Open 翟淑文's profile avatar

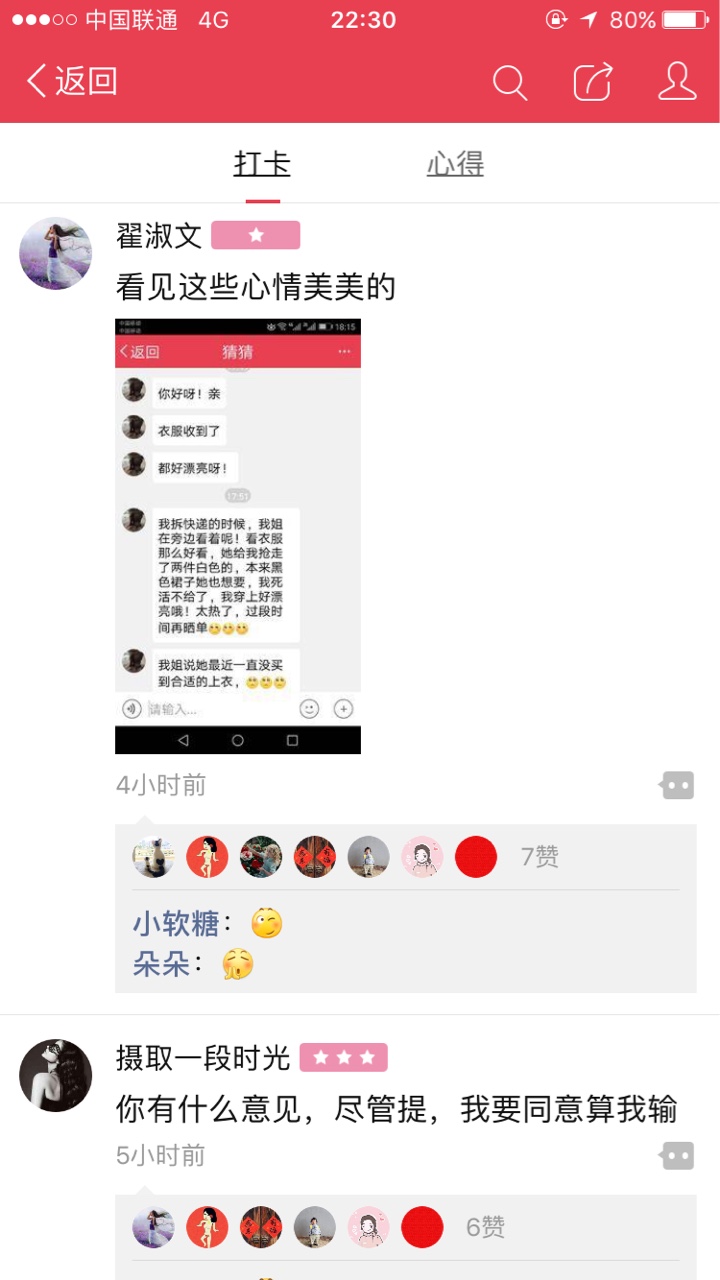coord(56,253)
